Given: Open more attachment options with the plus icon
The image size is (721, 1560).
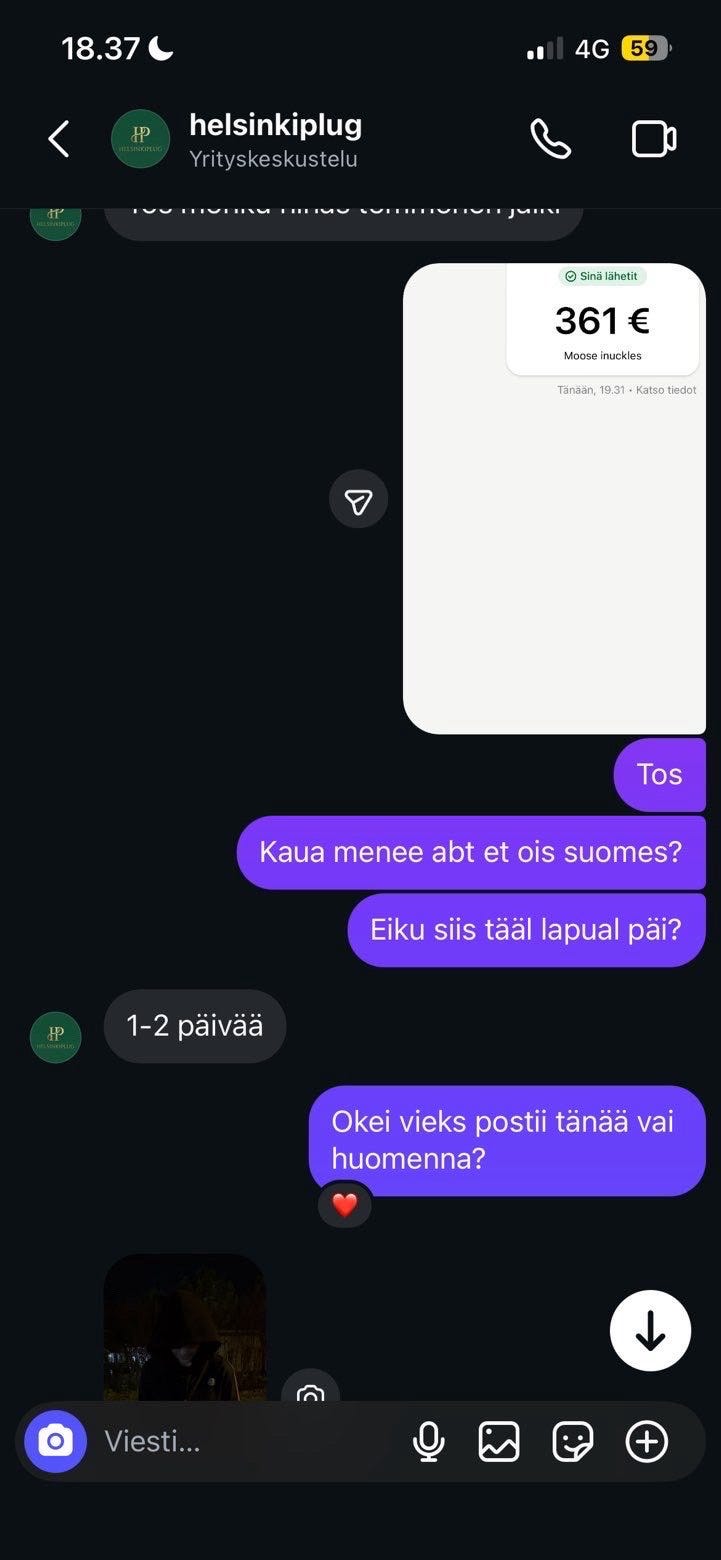Looking at the screenshot, I should pyautogui.click(x=646, y=1441).
